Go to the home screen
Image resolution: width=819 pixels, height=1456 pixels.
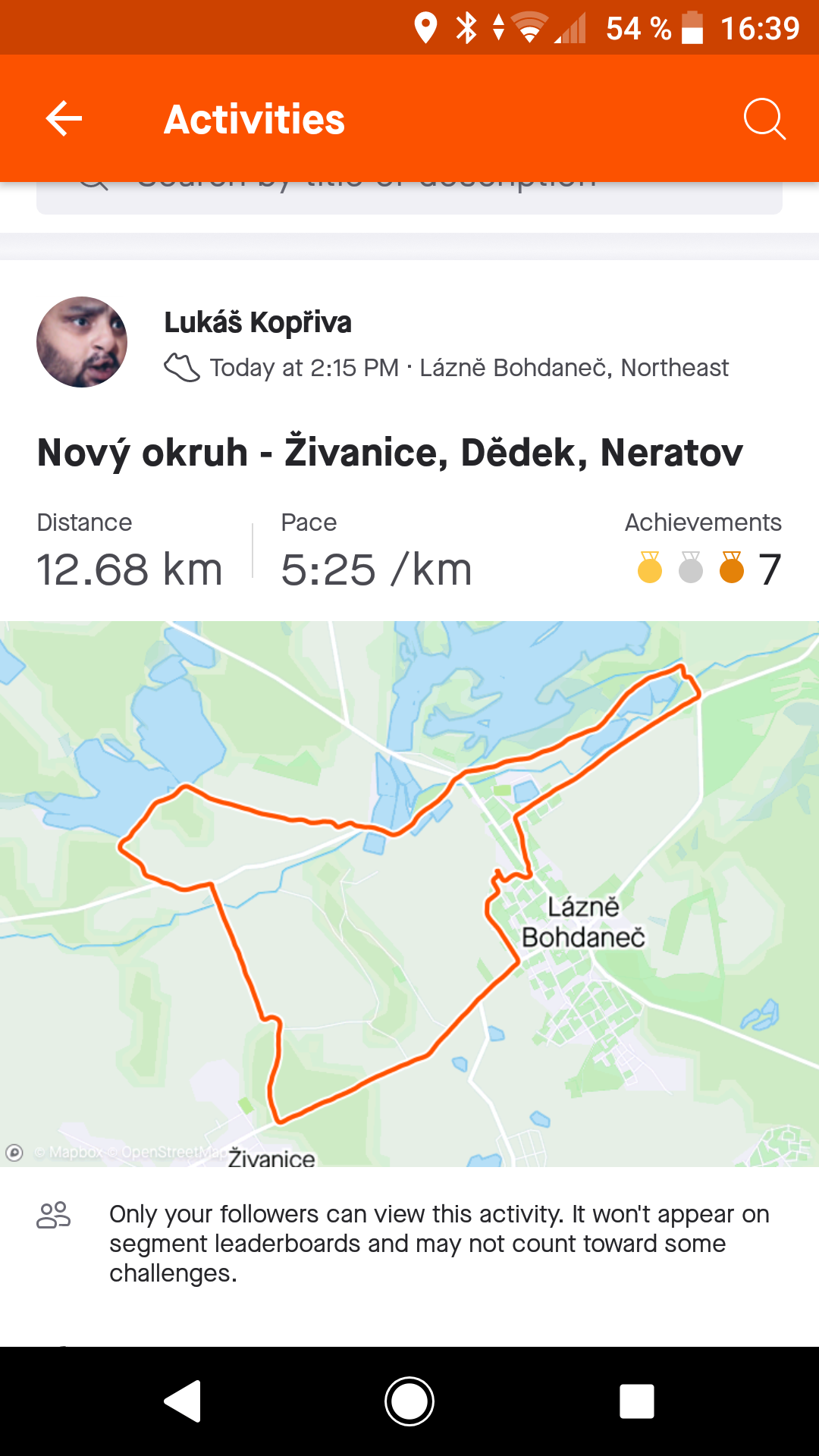(x=409, y=1401)
